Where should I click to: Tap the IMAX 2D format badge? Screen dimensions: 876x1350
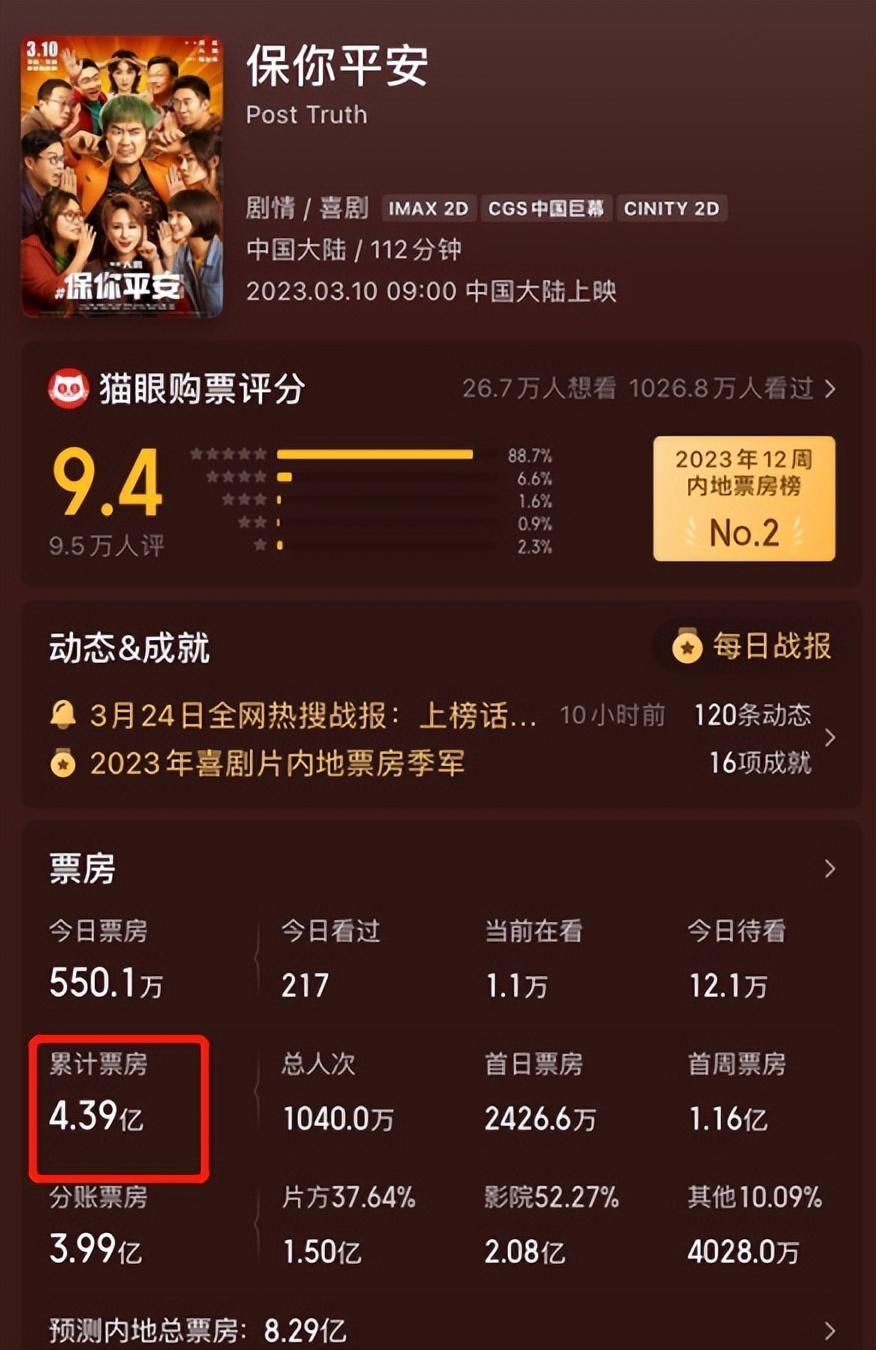point(429,208)
